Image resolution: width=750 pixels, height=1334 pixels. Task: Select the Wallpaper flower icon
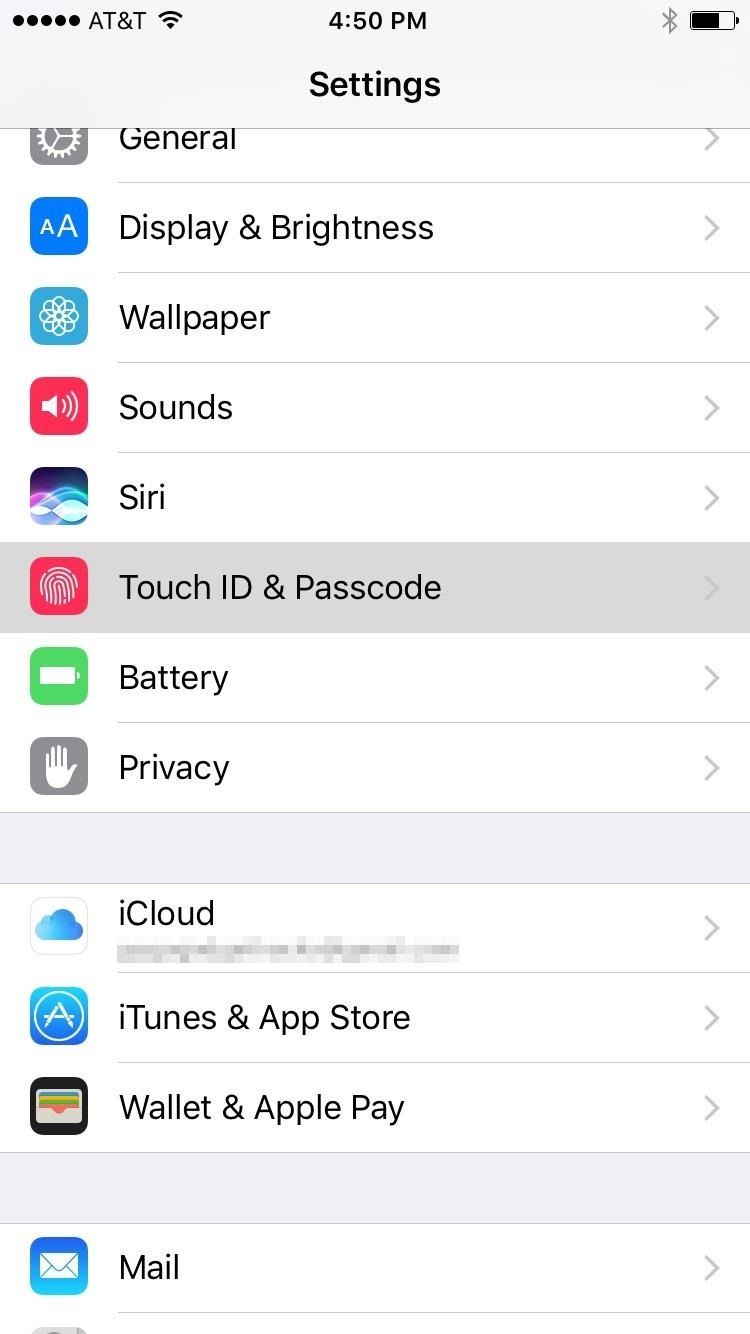(x=59, y=317)
